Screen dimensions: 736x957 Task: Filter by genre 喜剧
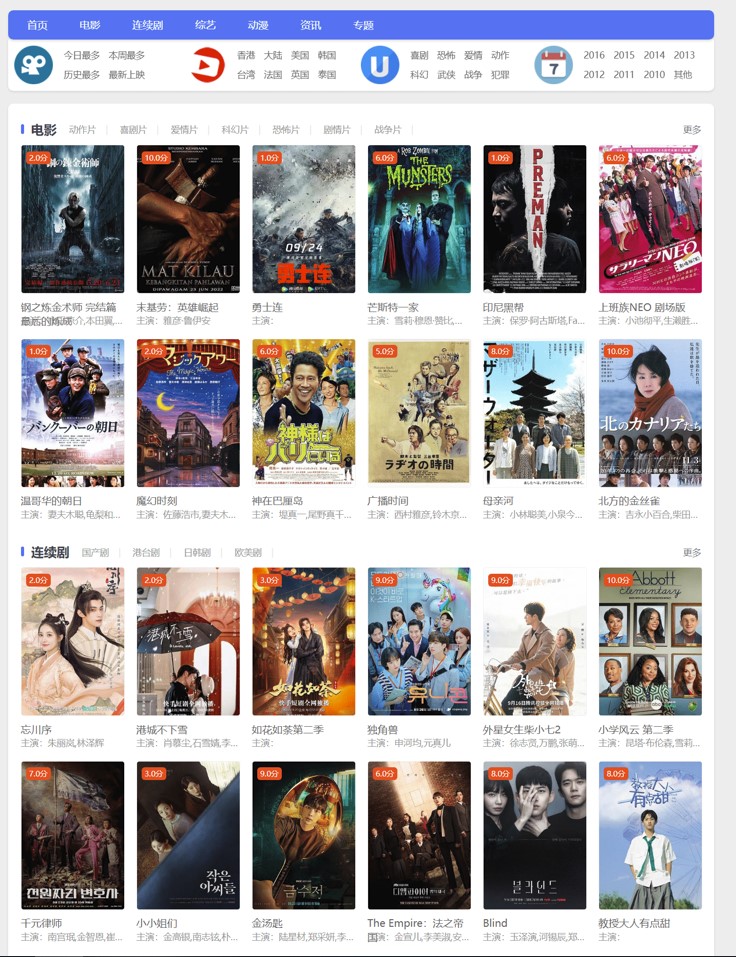[x=419, y=56]
